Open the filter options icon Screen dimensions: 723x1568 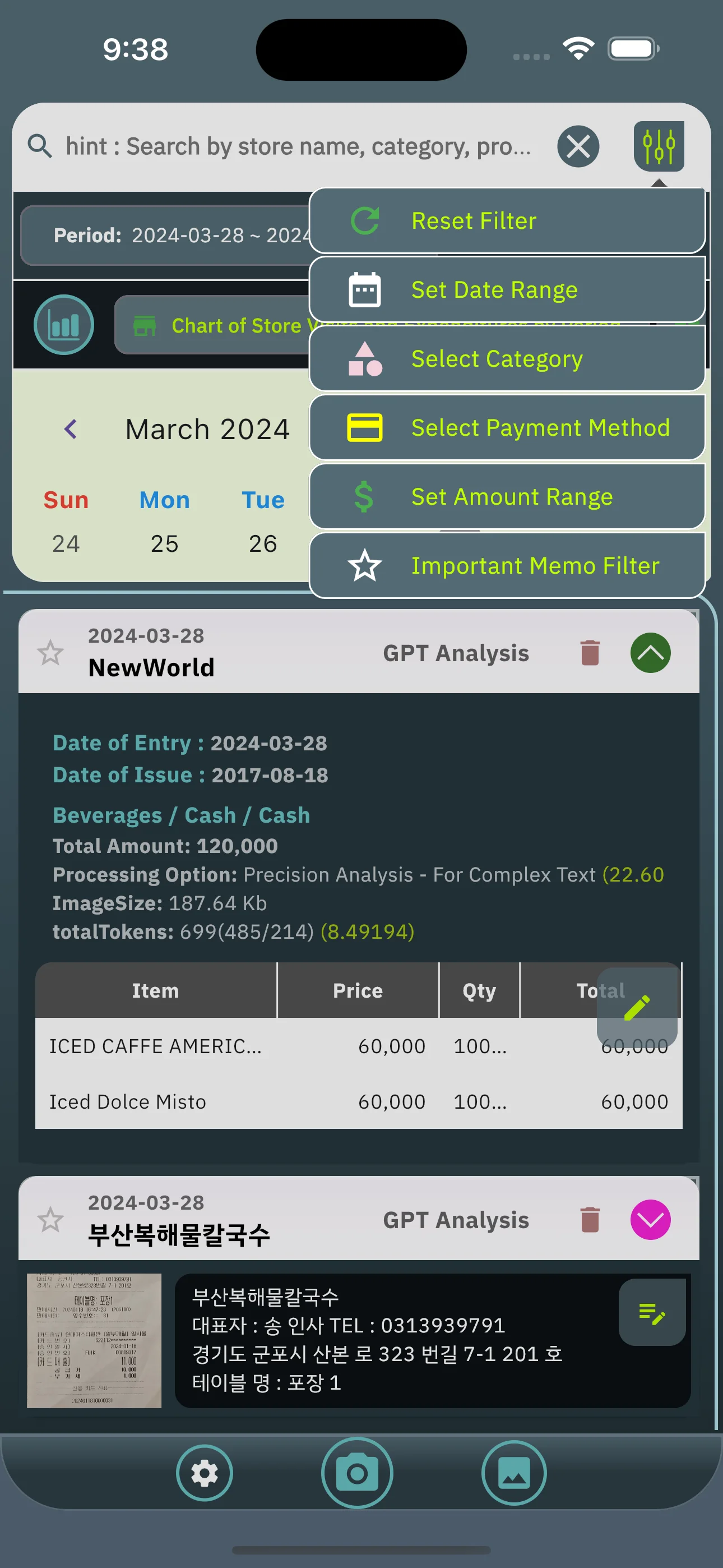coord(659,146)
